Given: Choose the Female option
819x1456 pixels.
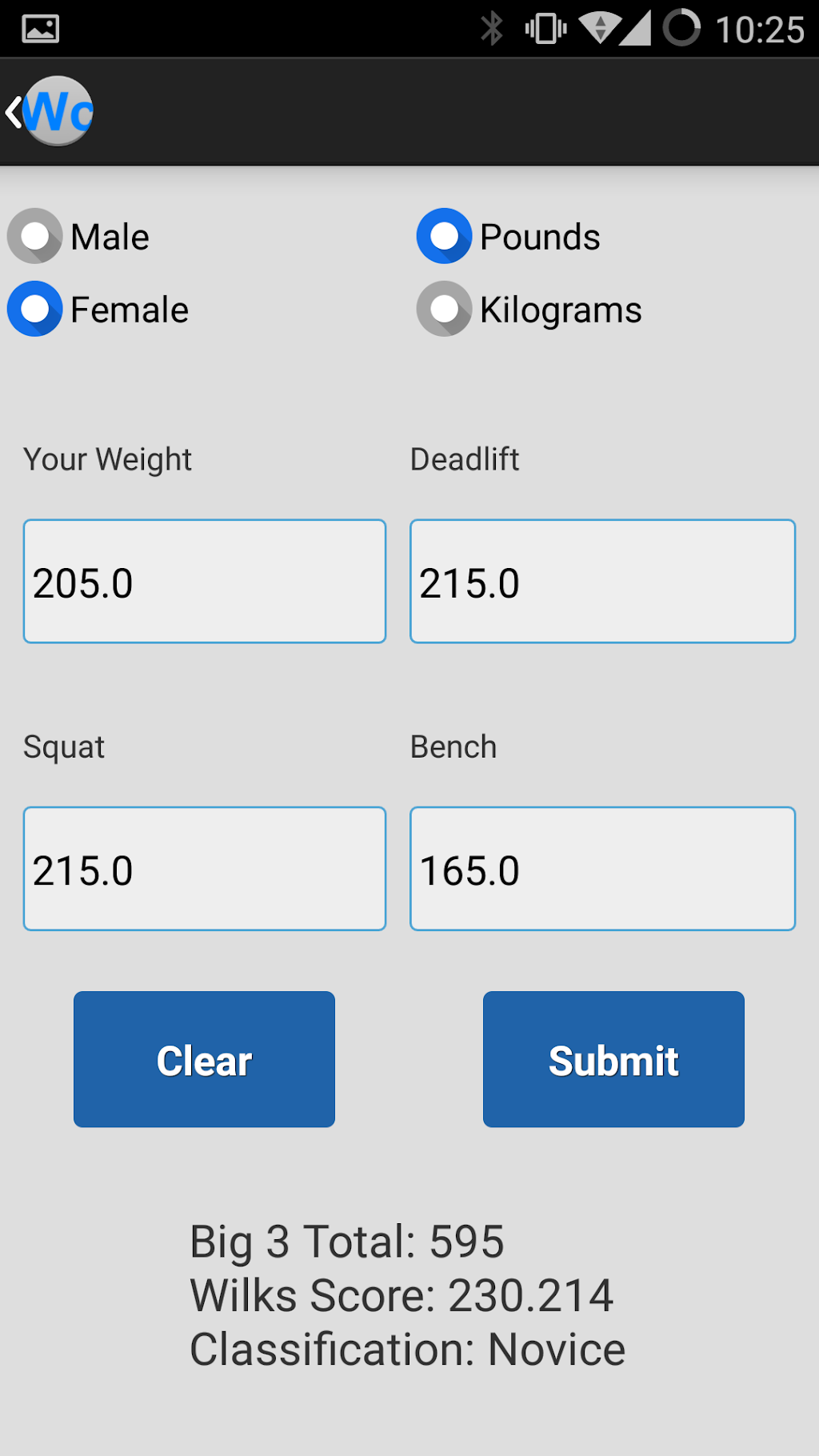Looking at the screenshot, I should pos(35,310).
